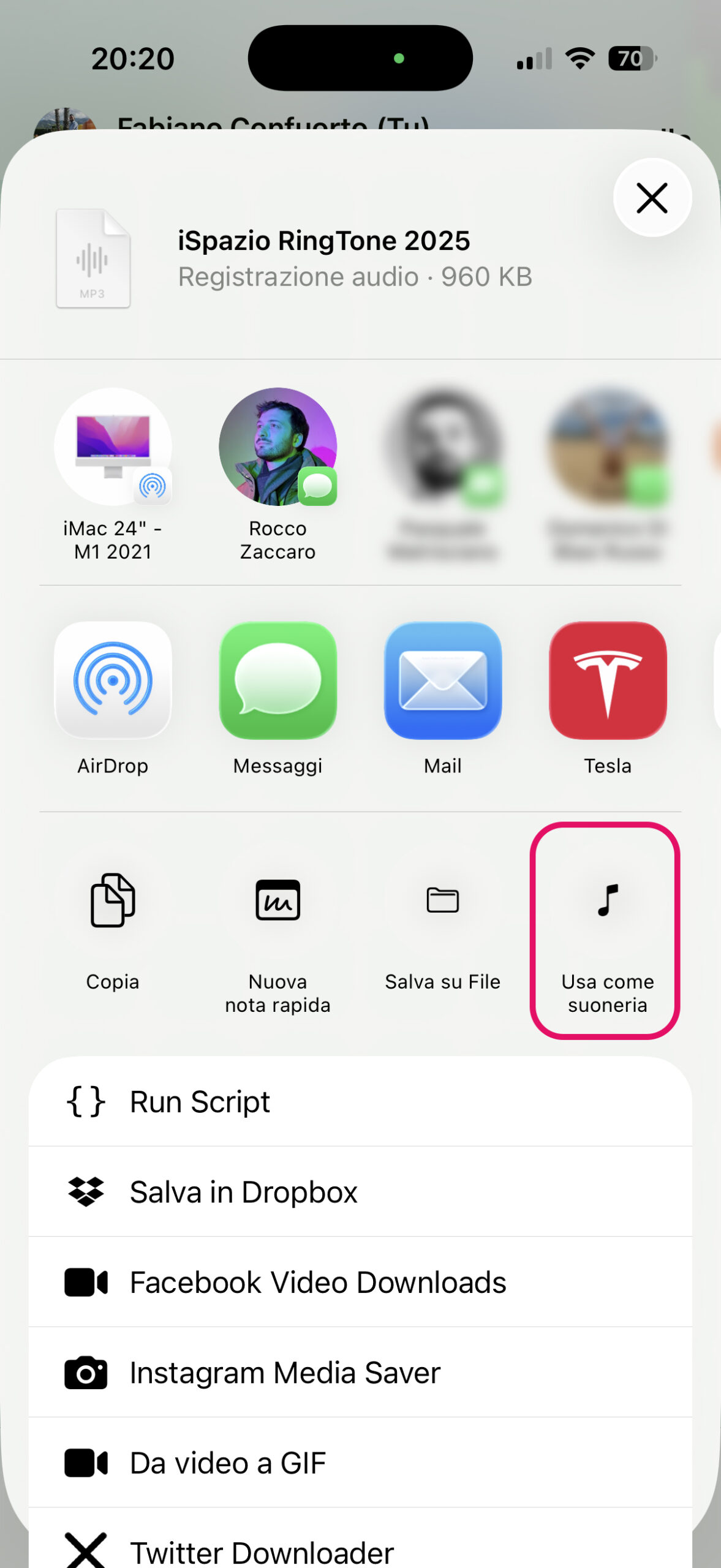Select Da video a GIF

(x=360, y=1463)
